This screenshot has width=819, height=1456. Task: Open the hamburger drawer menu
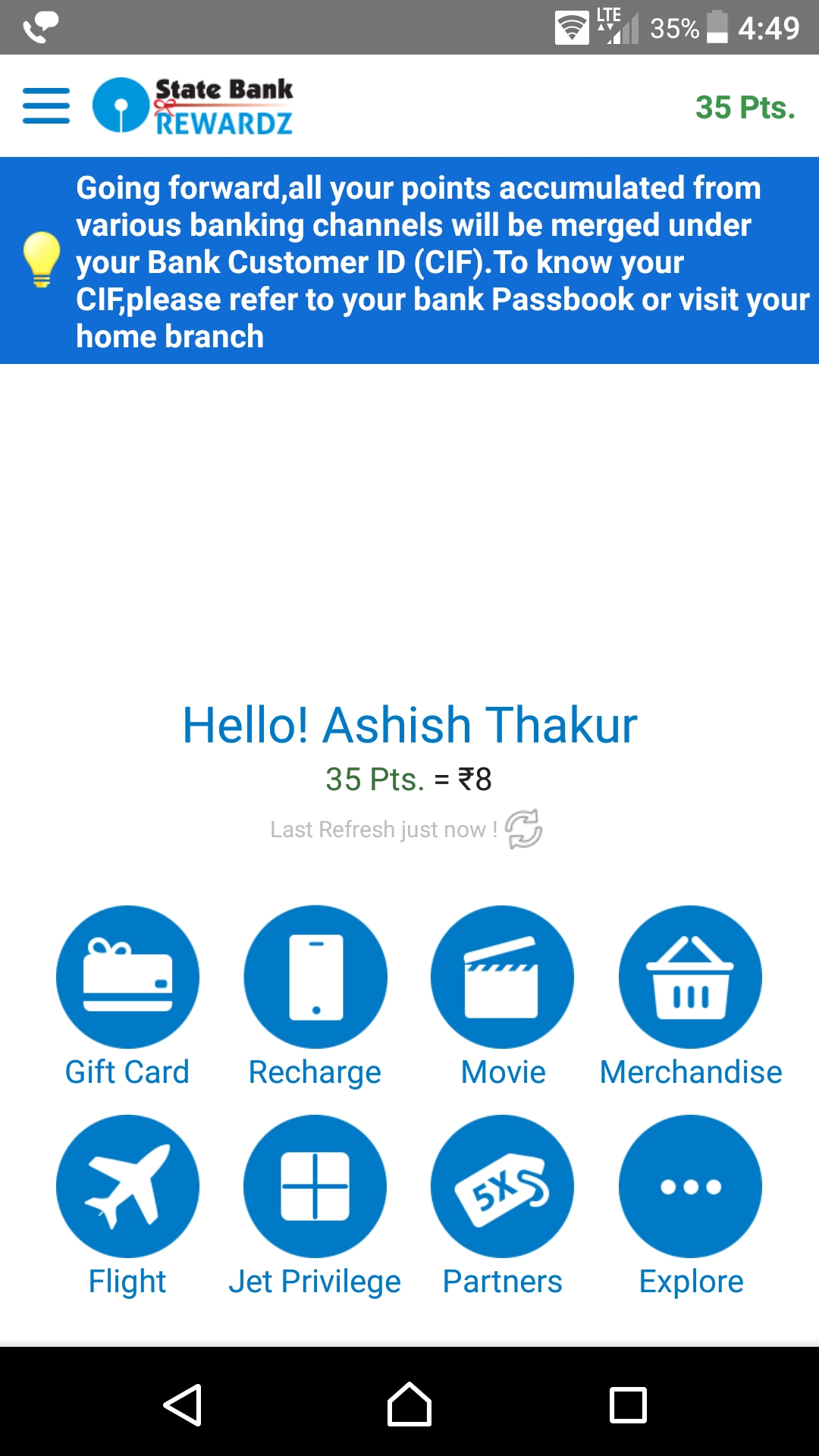(46, 105)
